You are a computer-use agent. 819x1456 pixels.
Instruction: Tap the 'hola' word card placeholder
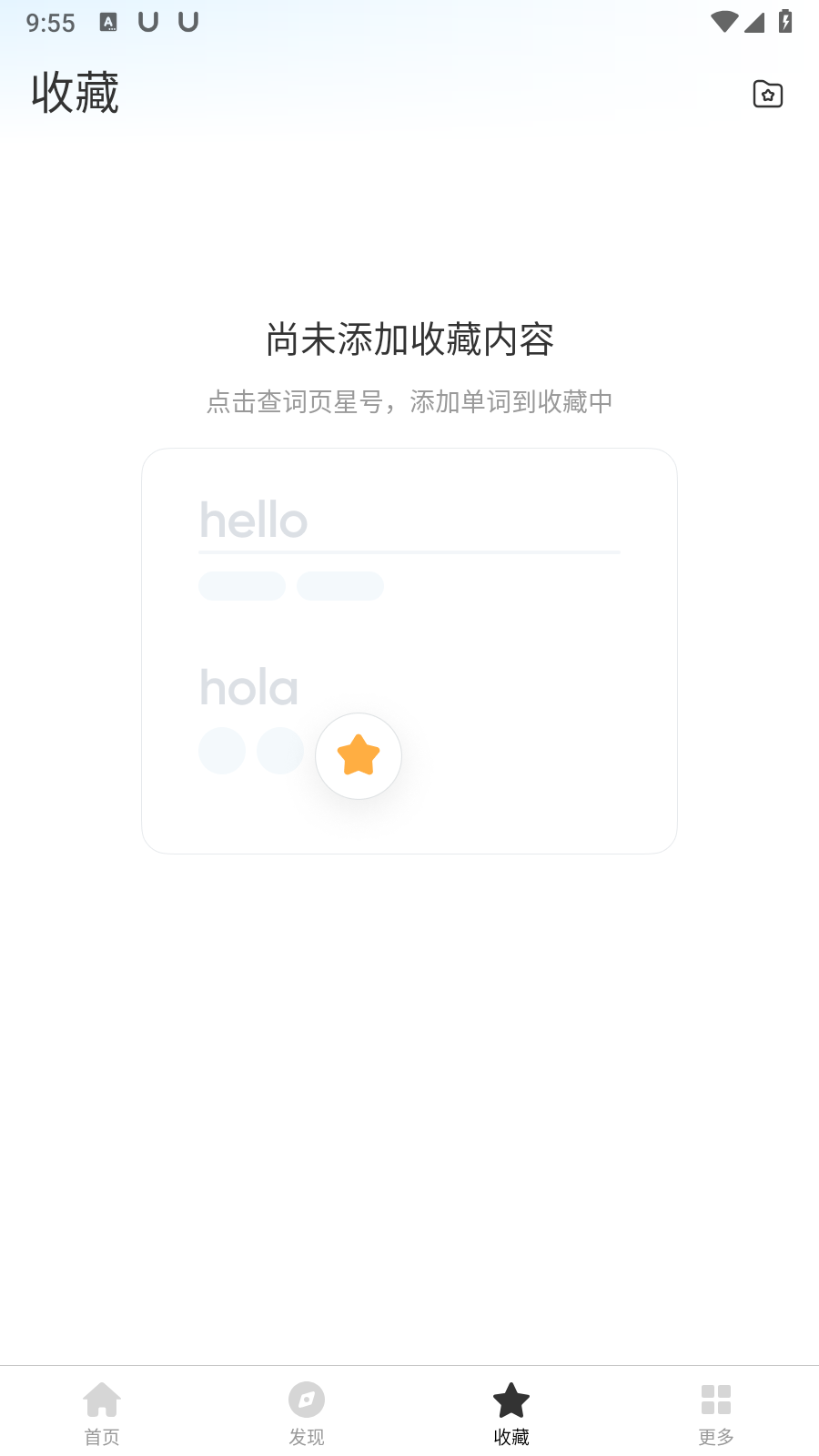[x=248, y=687]
